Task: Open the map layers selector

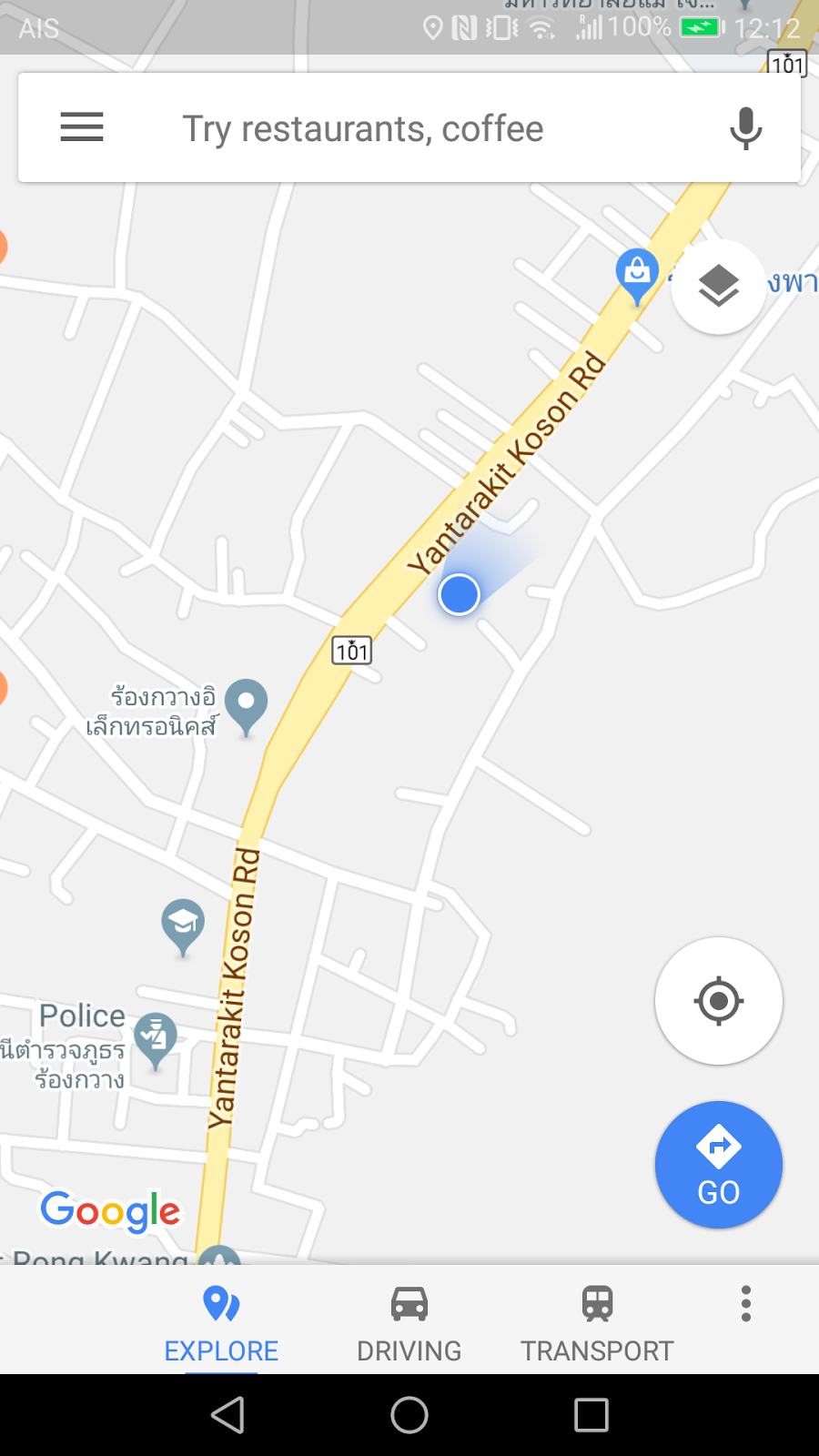Action: 718,287
